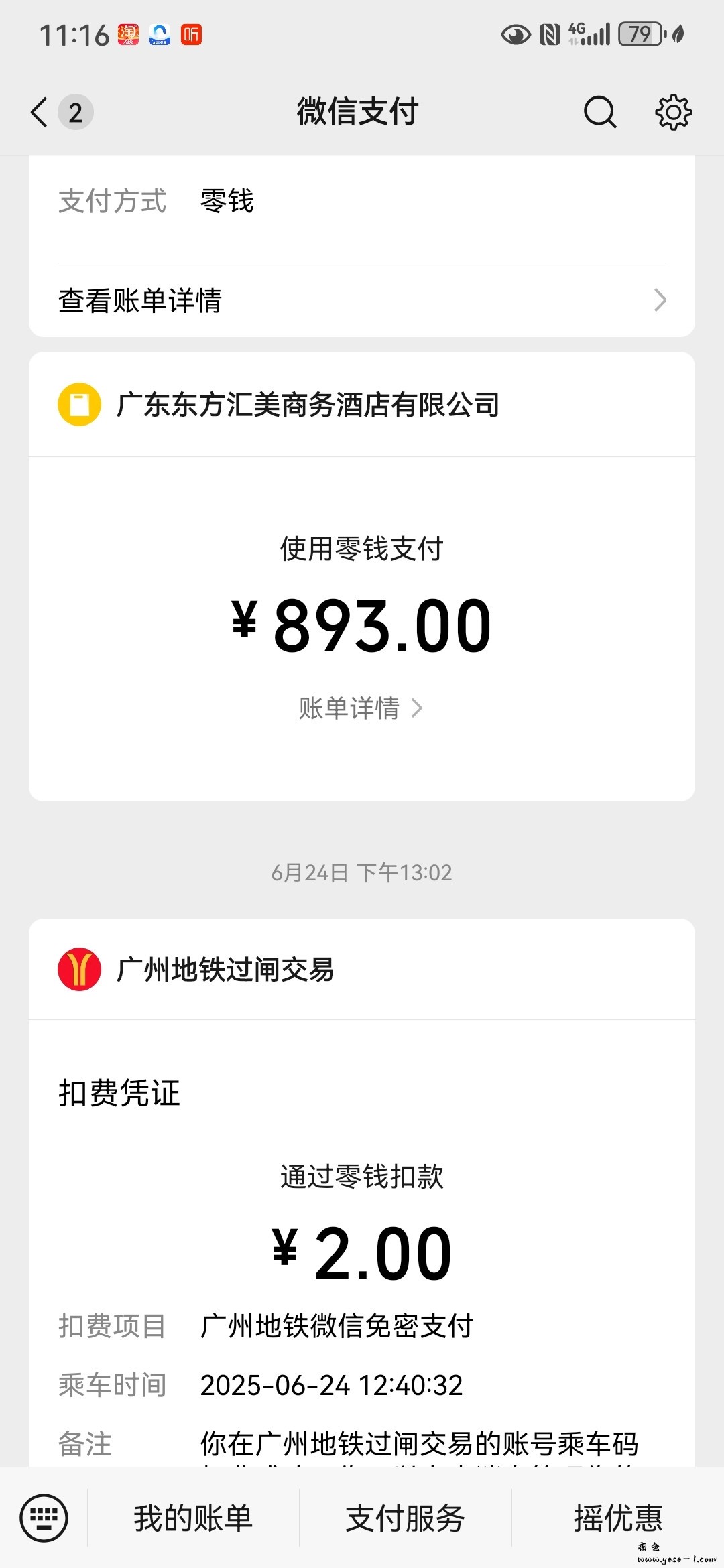Open the 我的账单 menu
Image resolution: width=724 pixels, height=1568 pixels.
pyautogui.click(x=193, y=1518)
